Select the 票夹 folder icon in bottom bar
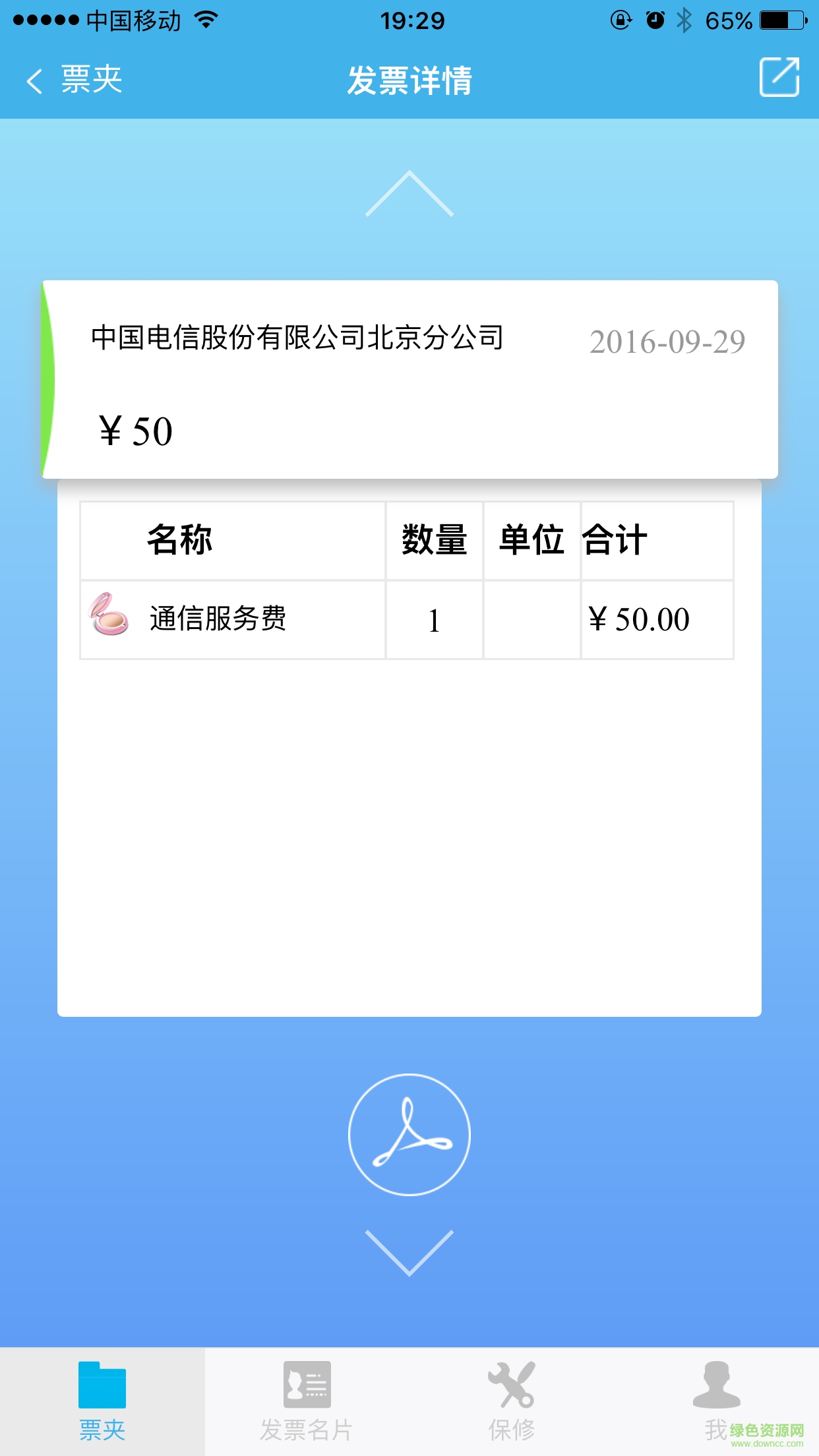The height and width of the screenshot is (1456, 819). pyautogui.click(x=102, y=1385)
